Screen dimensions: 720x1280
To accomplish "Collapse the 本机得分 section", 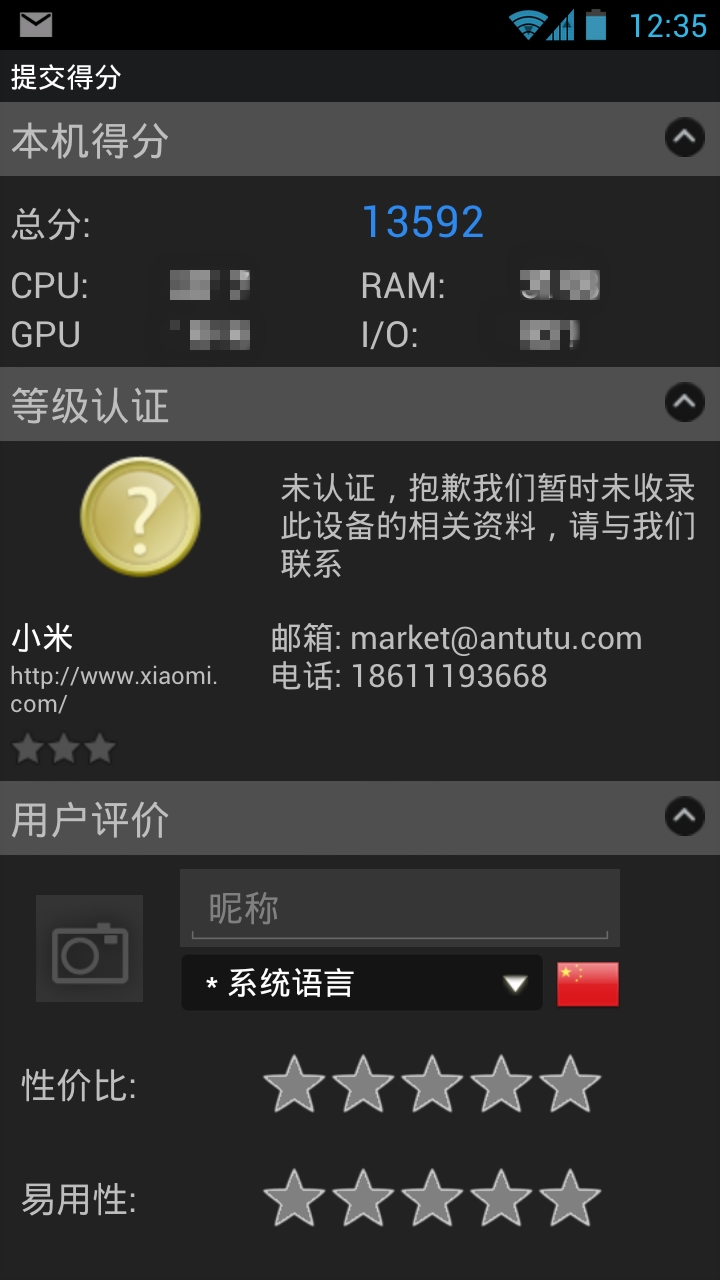I will 684,138.
